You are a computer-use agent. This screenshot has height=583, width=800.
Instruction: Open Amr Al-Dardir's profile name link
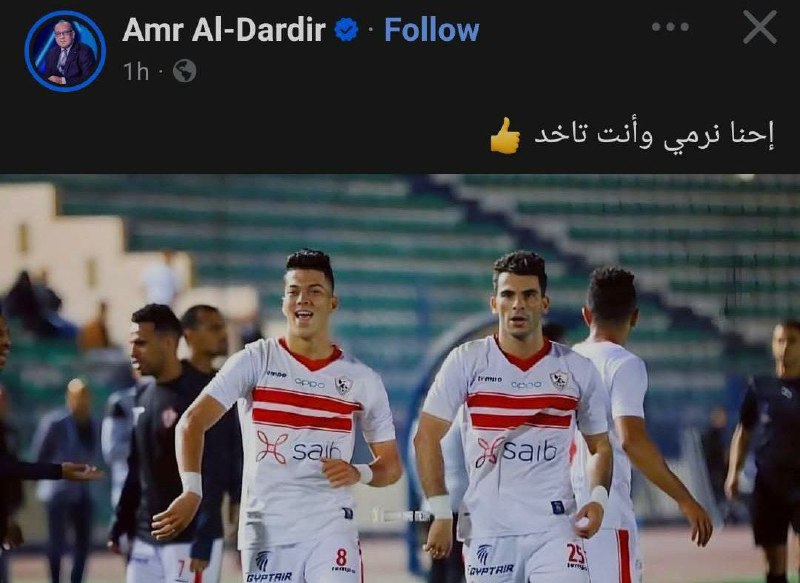click(223, 30)
